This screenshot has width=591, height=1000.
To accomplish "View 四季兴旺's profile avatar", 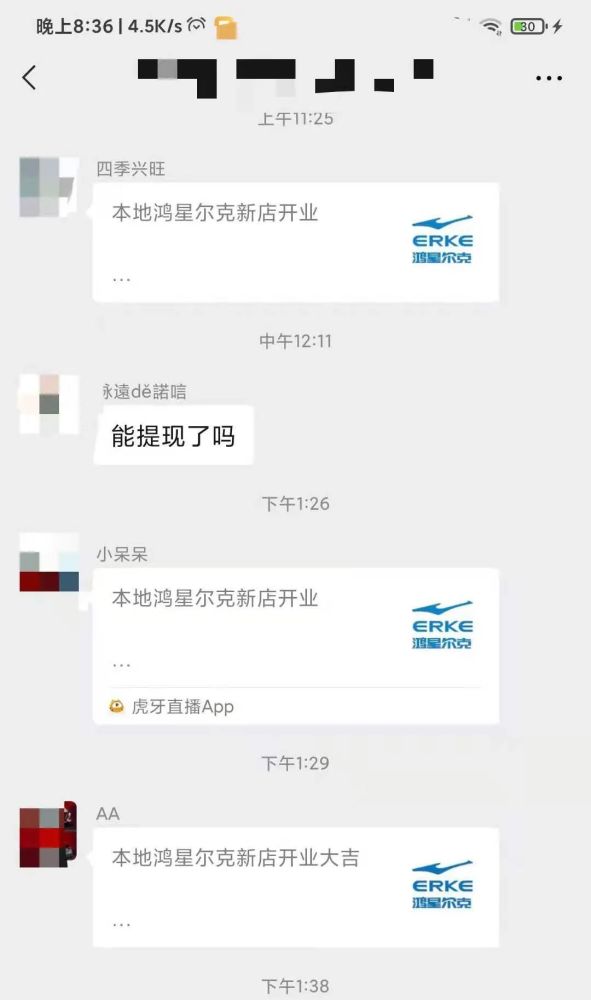I will 49,187.
